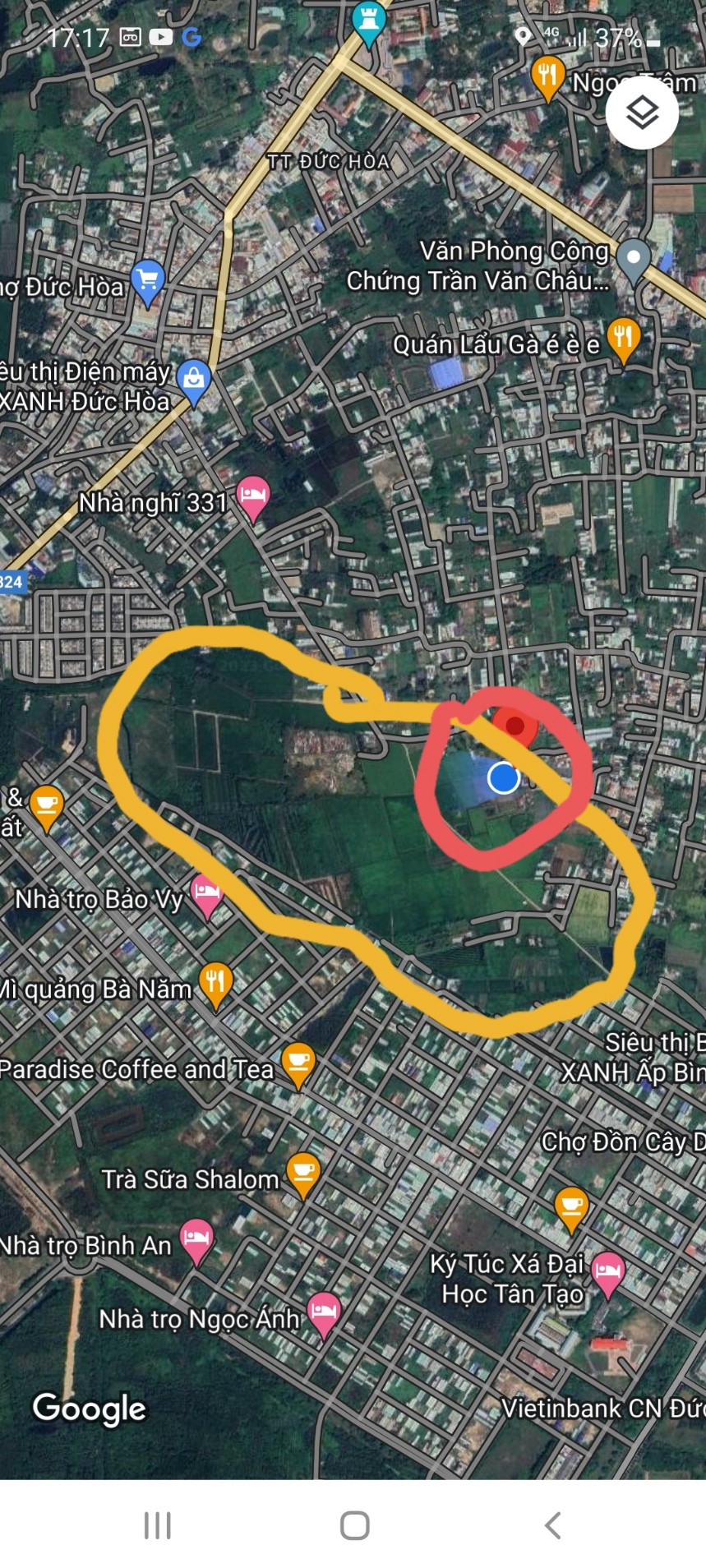Tap the Paradise Coffee and Tea pin
Viewport: 706px width, 1568px height.
298,1065
